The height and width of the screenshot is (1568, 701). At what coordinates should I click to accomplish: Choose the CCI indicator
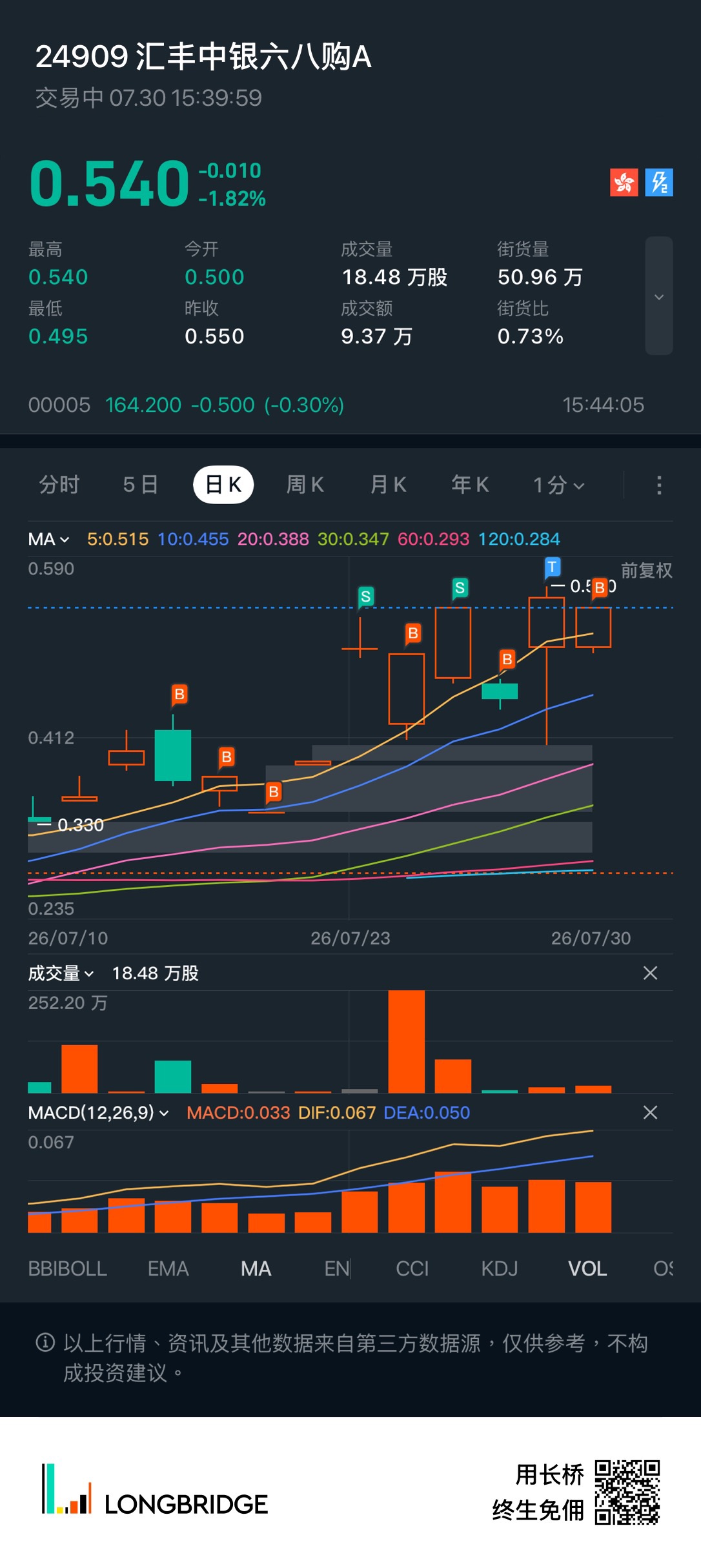pos(412,1268)
